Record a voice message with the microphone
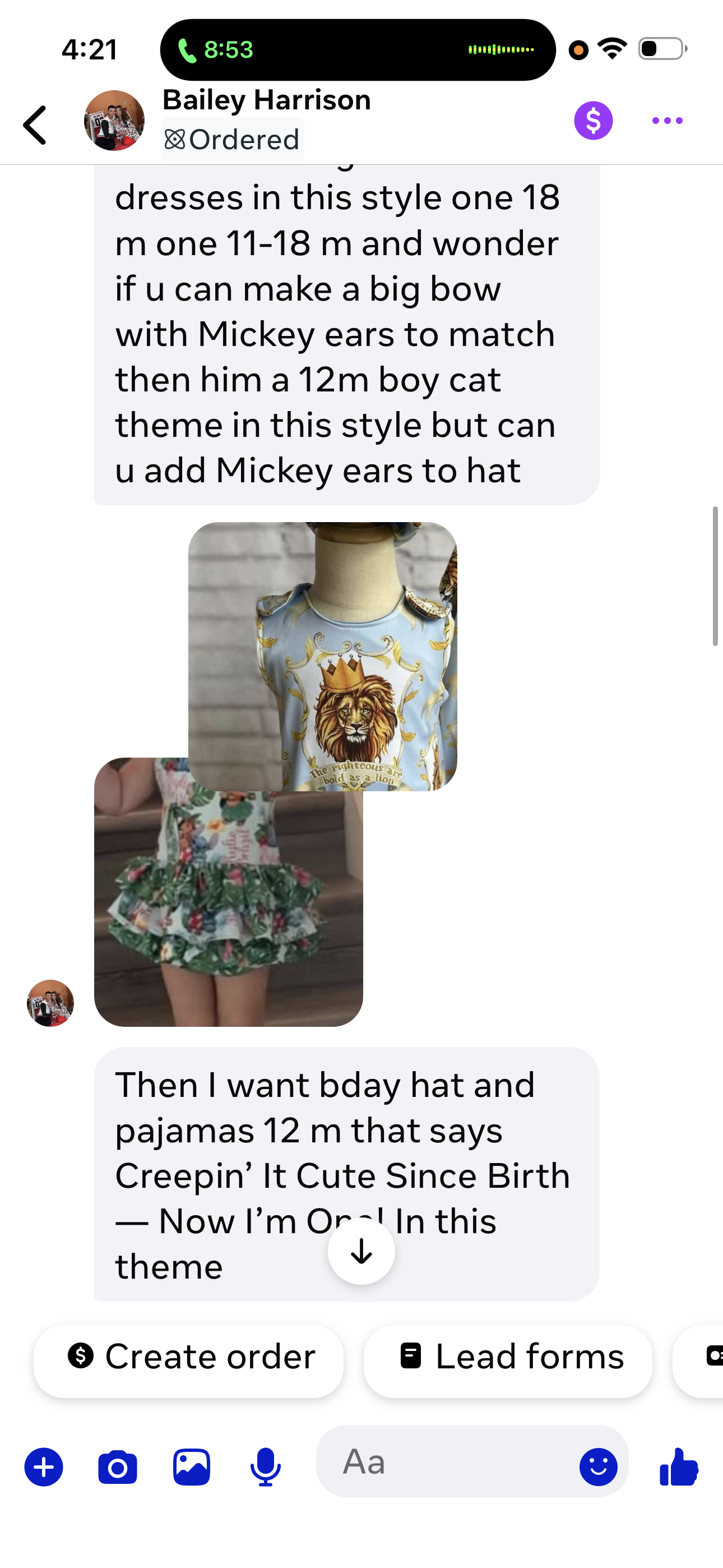The height and width of the screenshot is (1568, 723). click(x=266, y=1467)
